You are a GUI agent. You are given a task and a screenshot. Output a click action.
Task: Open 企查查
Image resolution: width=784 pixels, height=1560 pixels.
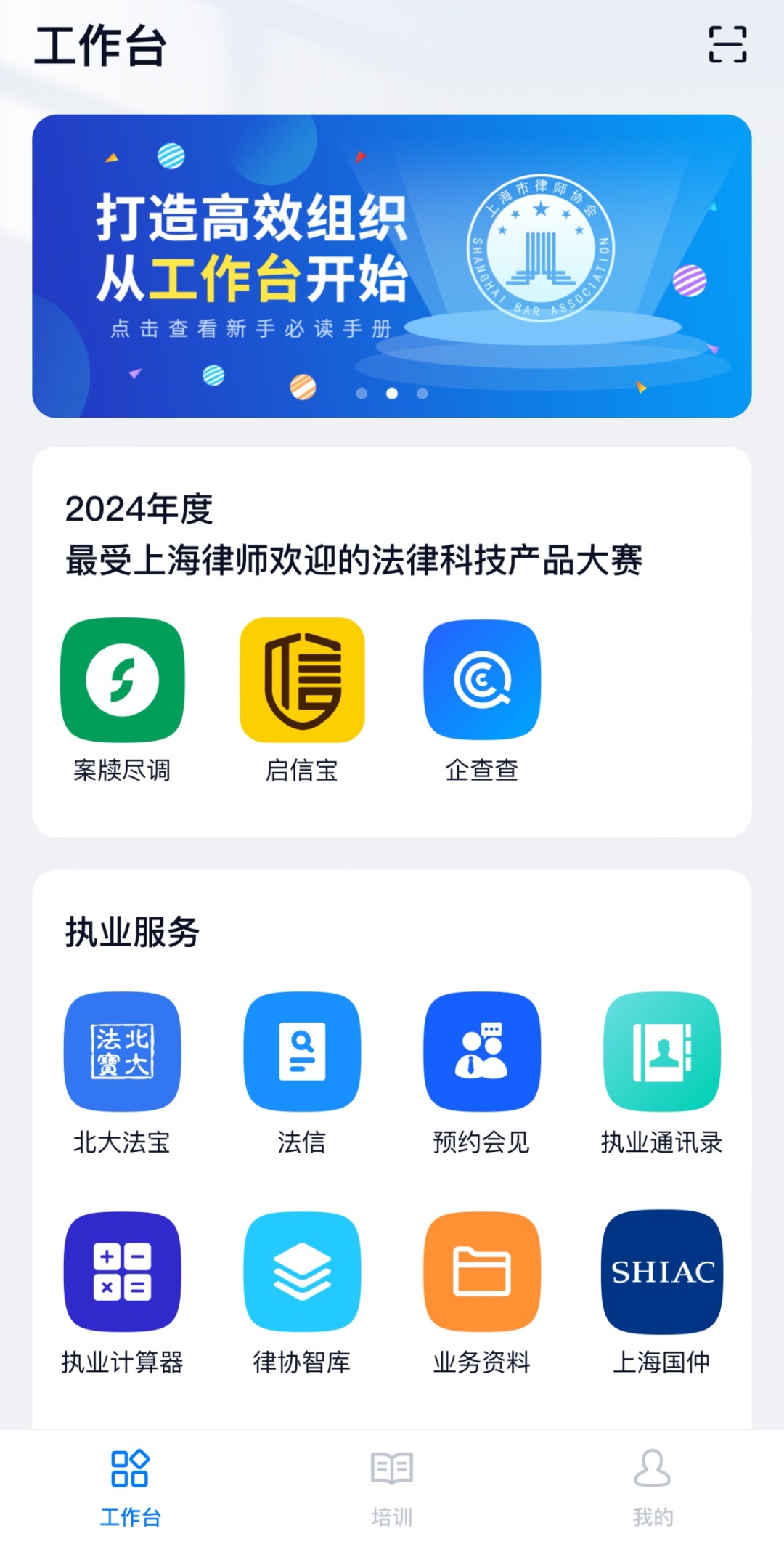pyautogui.click(x=482, y=681)
